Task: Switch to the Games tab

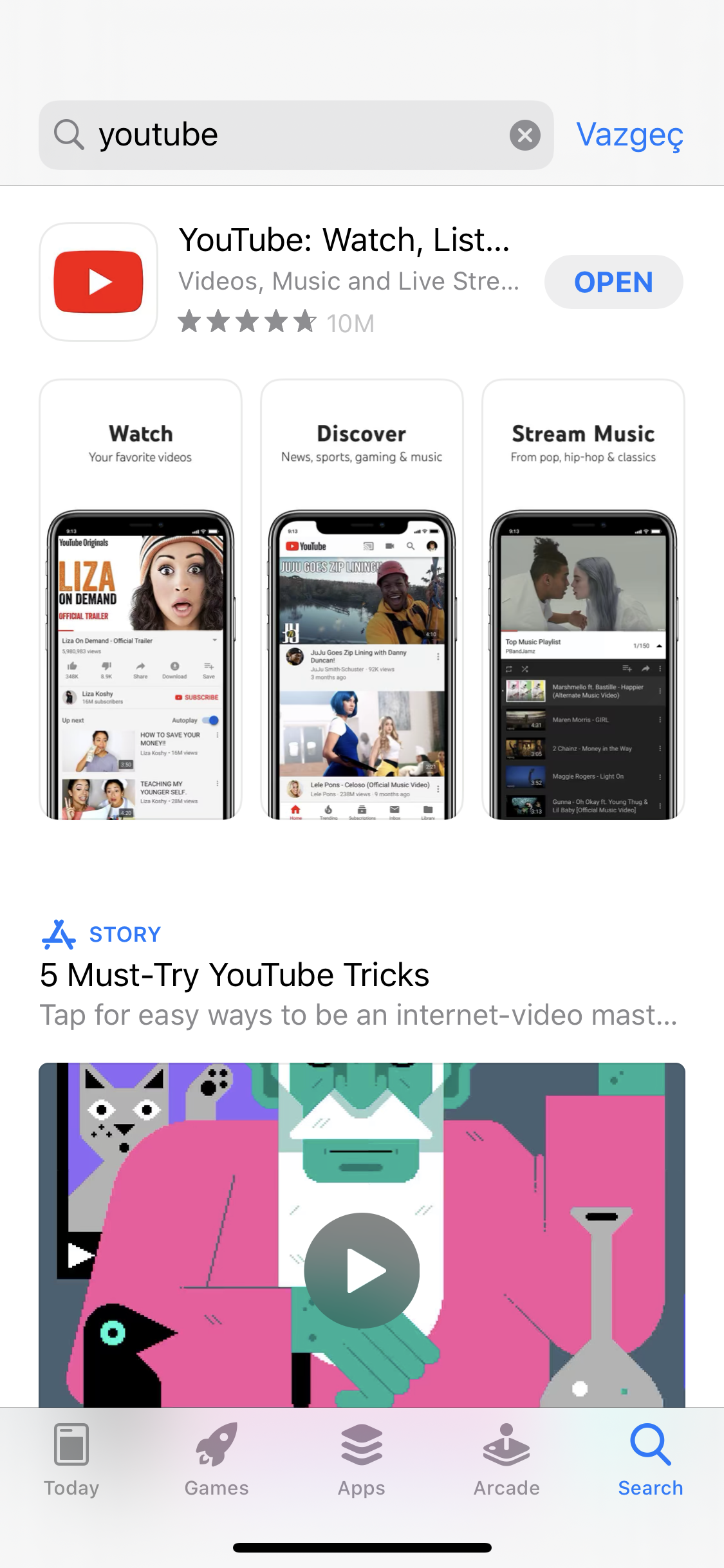Action: (x=216, y=1460)
